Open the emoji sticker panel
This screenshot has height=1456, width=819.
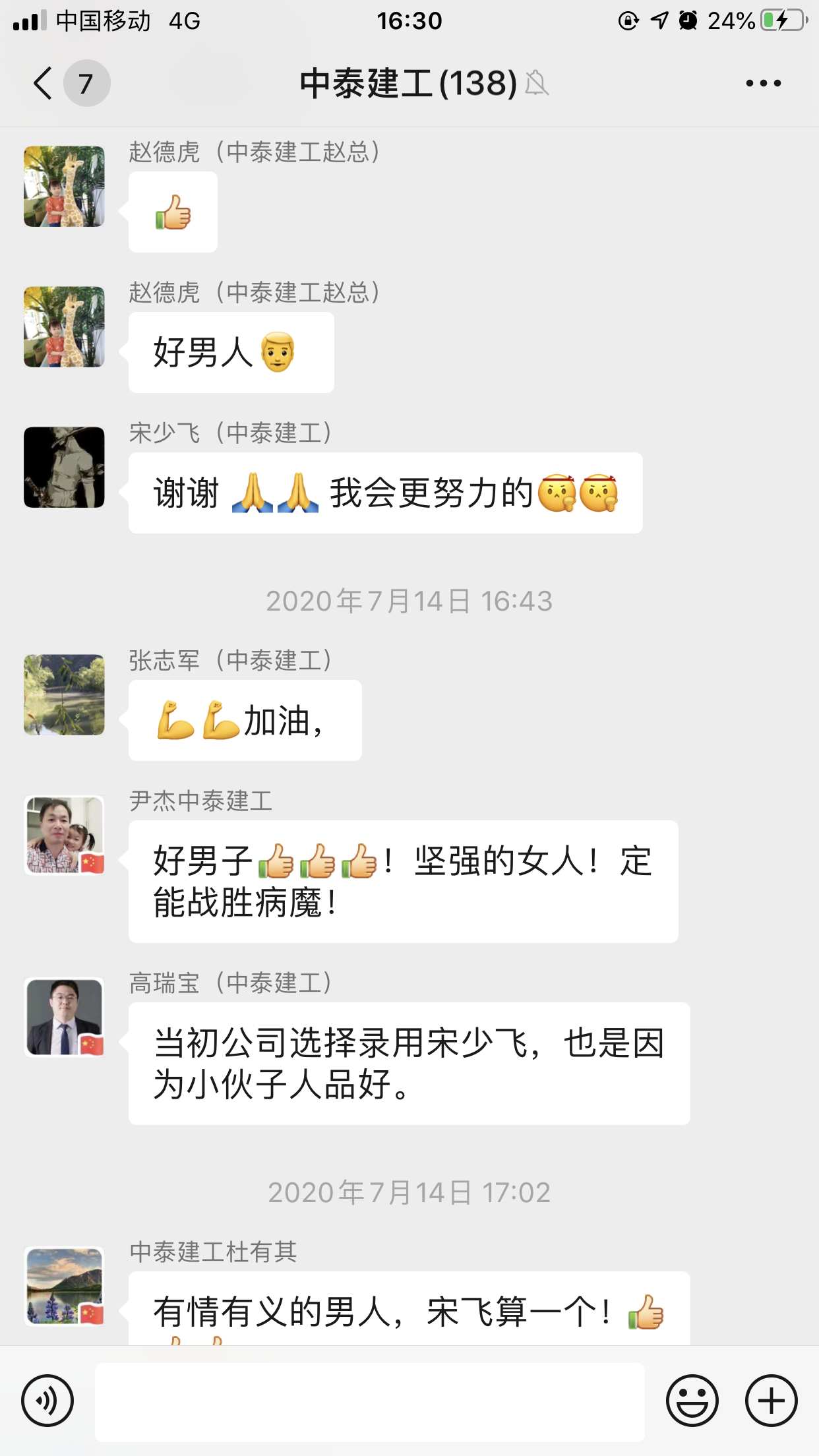pyautogui.click(x=692, y=1401)
